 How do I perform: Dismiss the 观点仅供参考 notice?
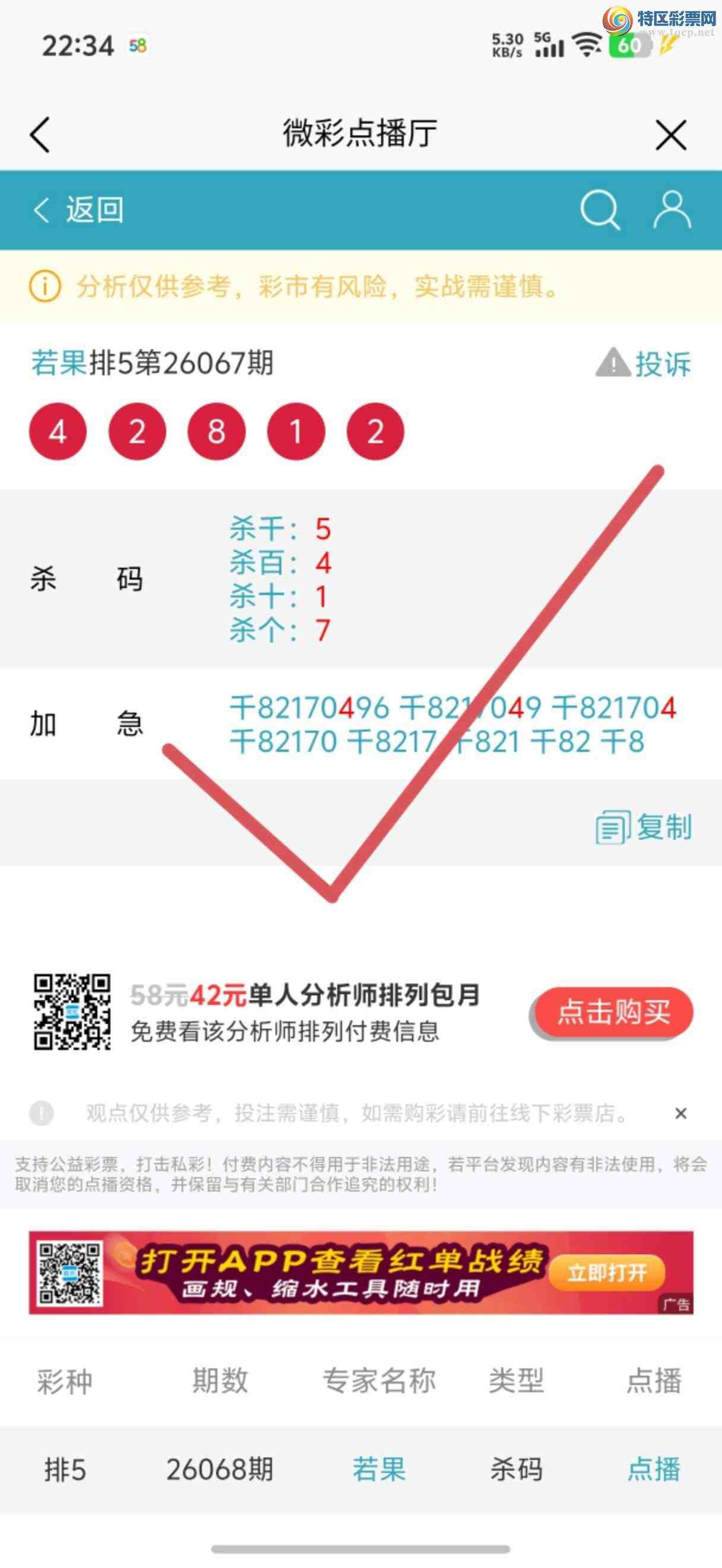pos(680,1113)
